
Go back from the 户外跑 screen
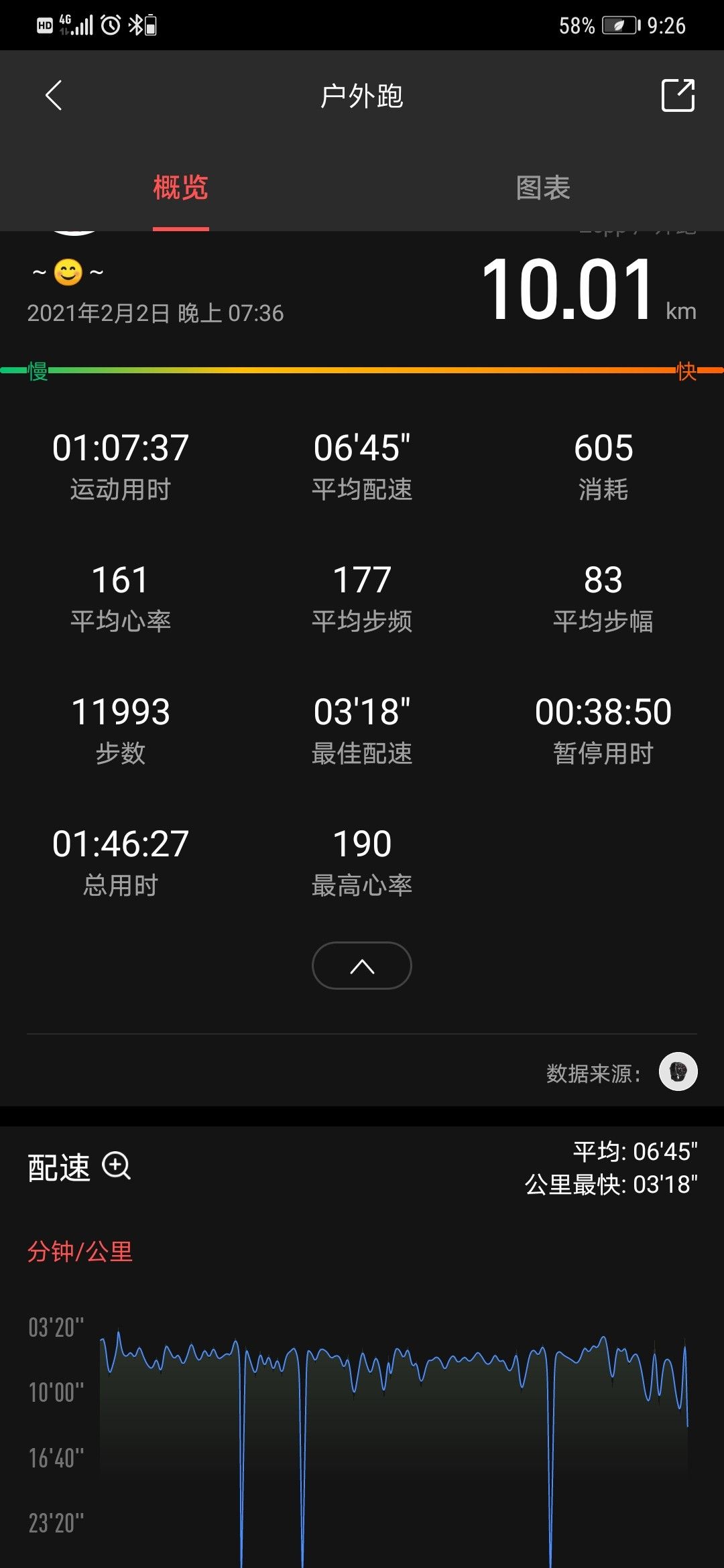pos(54,95)
